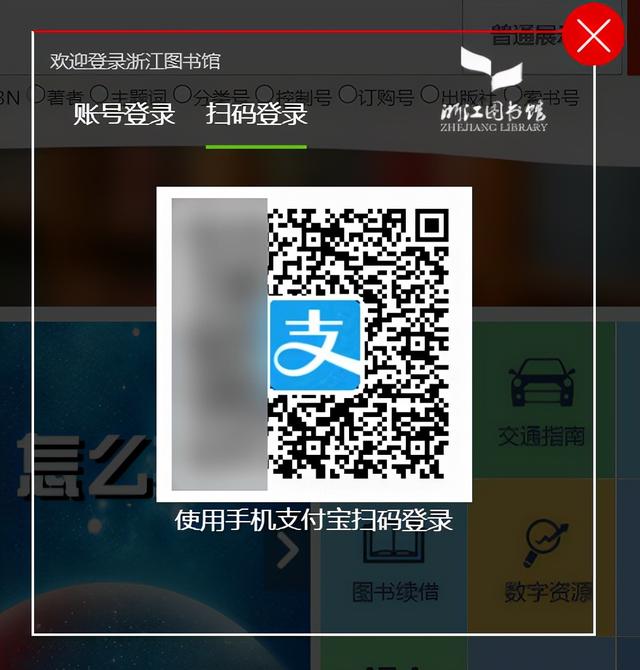This screenshot has width=640, height=670.
Task: Switch to 账号登录 tab
Action: pyautogui.click(x=124, y=114)
